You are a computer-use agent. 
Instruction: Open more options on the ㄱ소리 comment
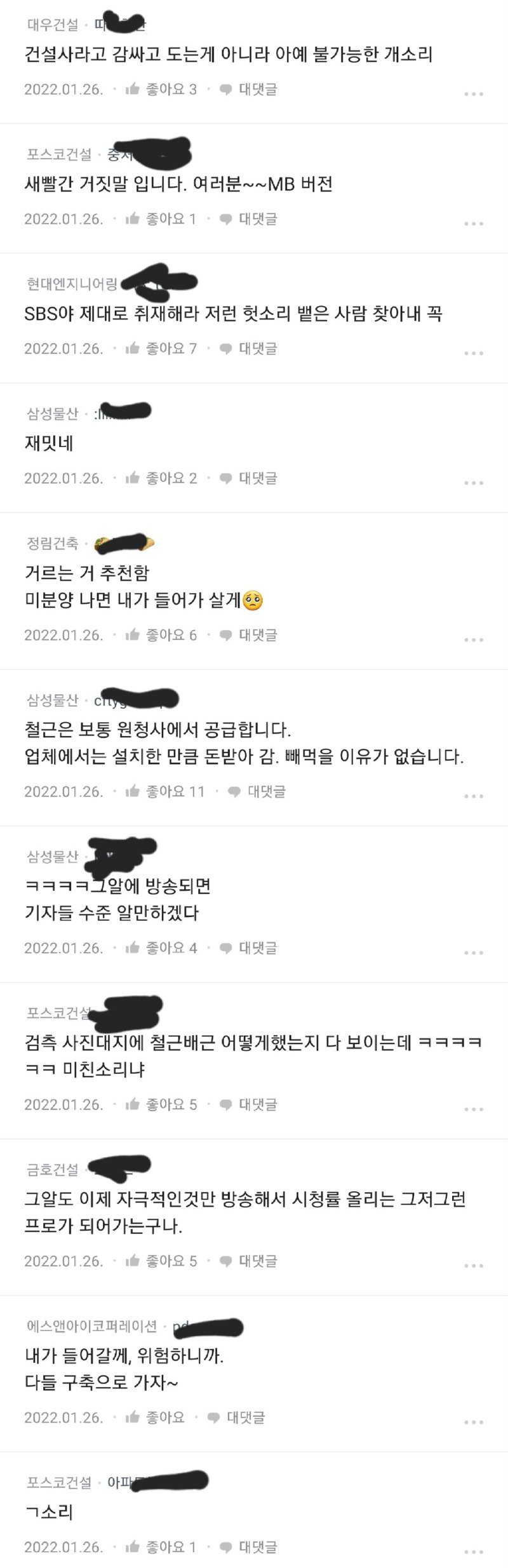tap(474, 1551)
